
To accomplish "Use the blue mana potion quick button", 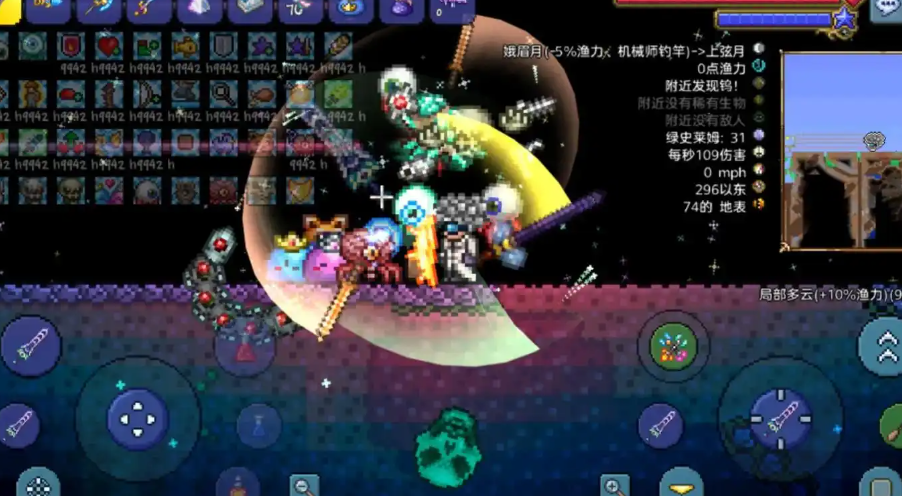I will (x=259, y=426).
